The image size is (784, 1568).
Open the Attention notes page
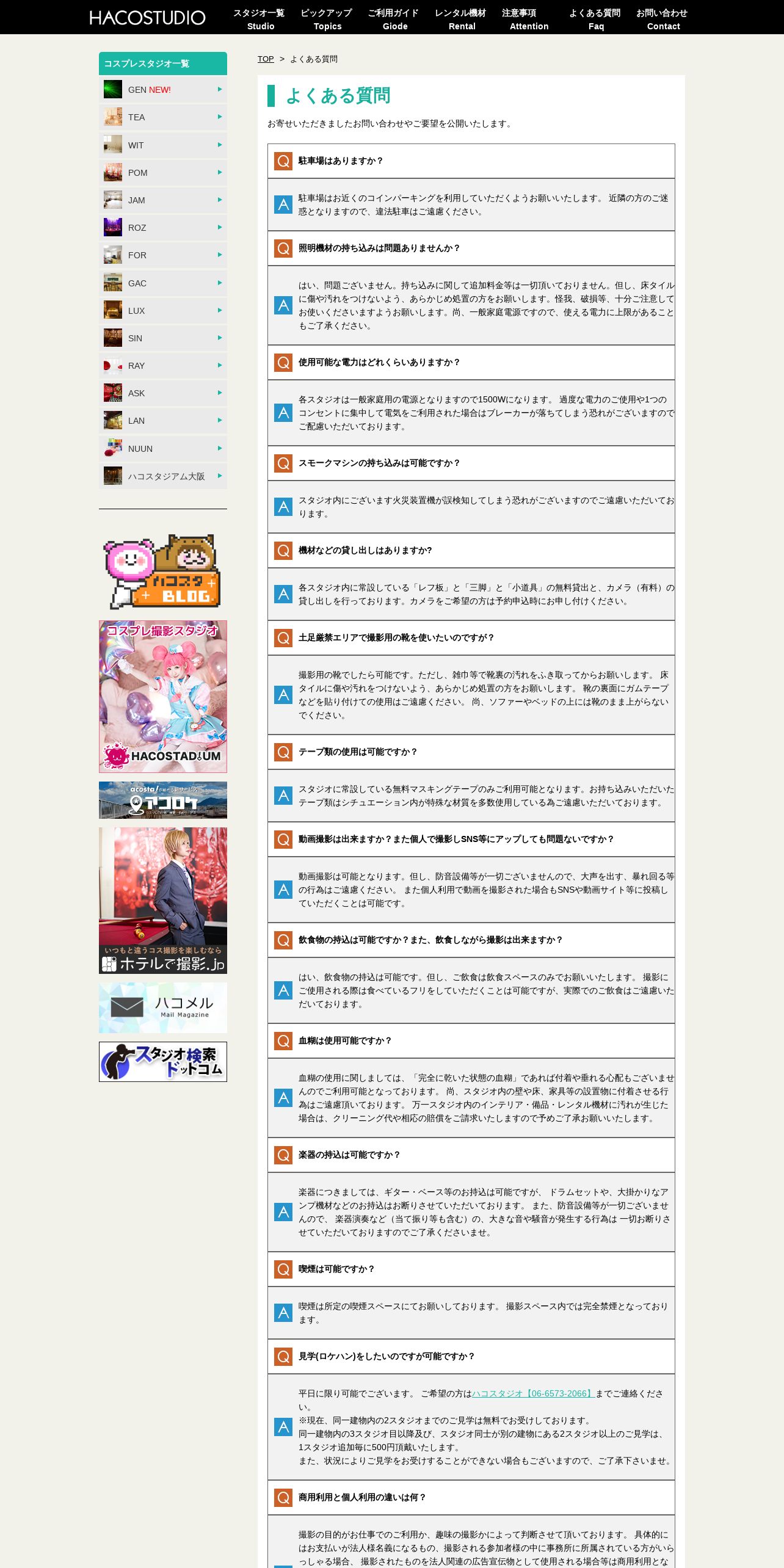click(x=529, y=19)
